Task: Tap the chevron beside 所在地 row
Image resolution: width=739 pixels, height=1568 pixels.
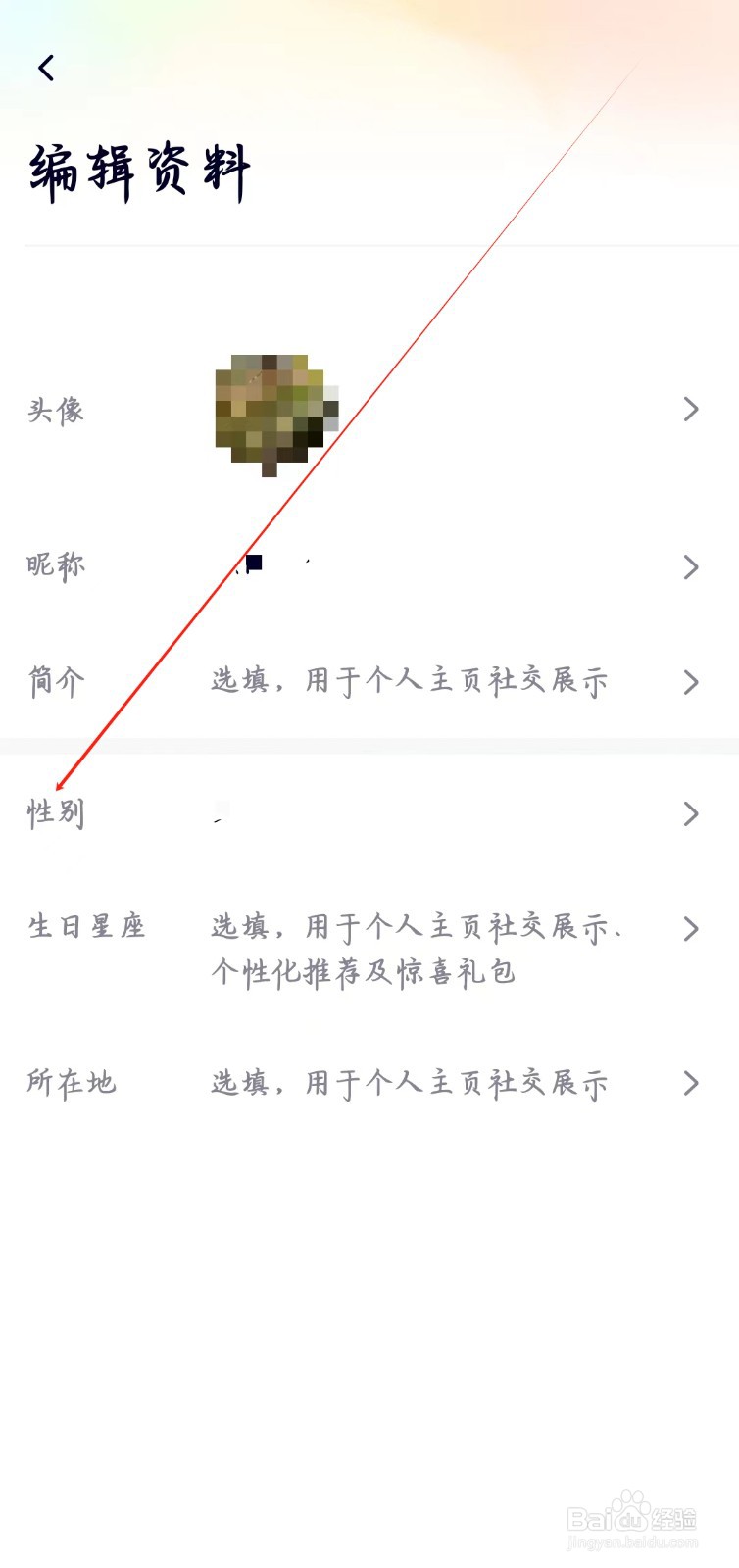Action: [692, 1083]
